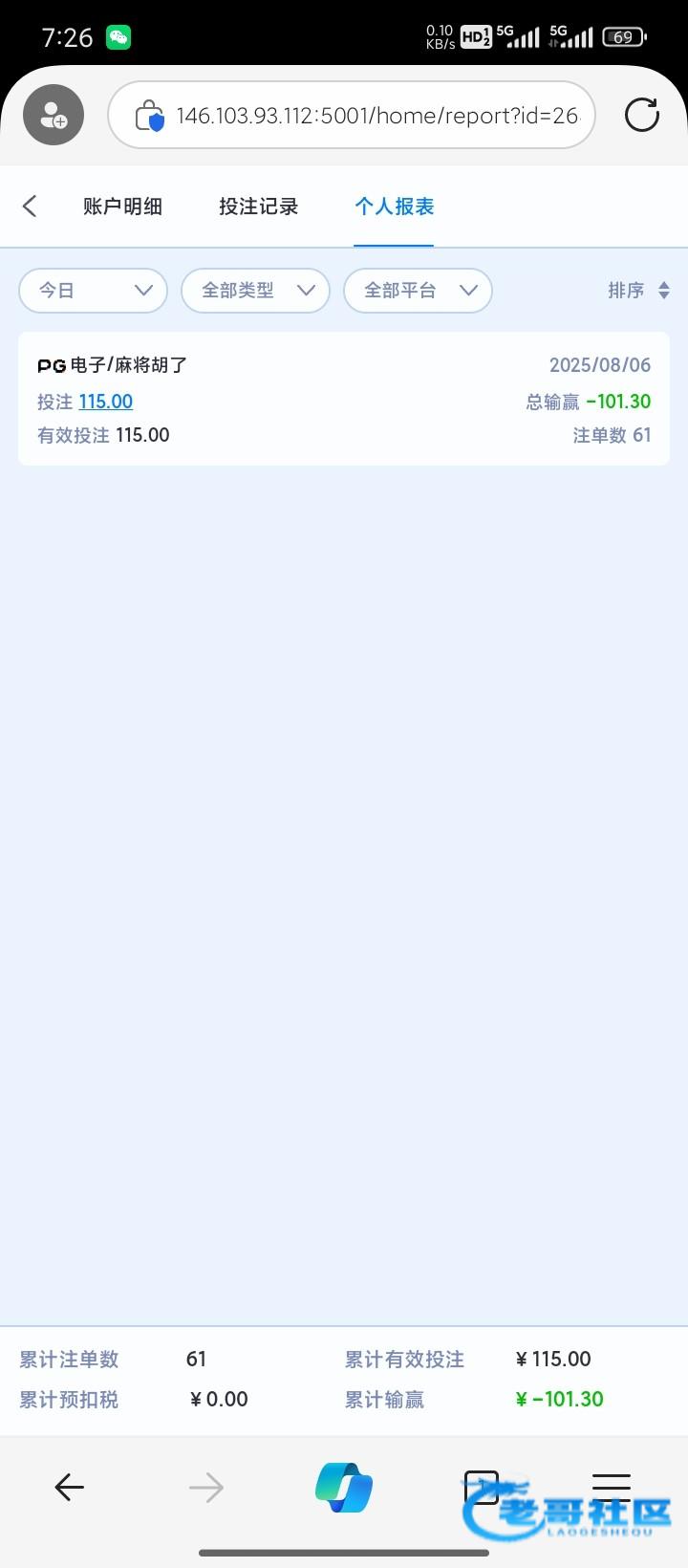Screen dimensions: 688x1568
Task: Open the PG电子/麻将胡了 report card
Action: (344, 399)
